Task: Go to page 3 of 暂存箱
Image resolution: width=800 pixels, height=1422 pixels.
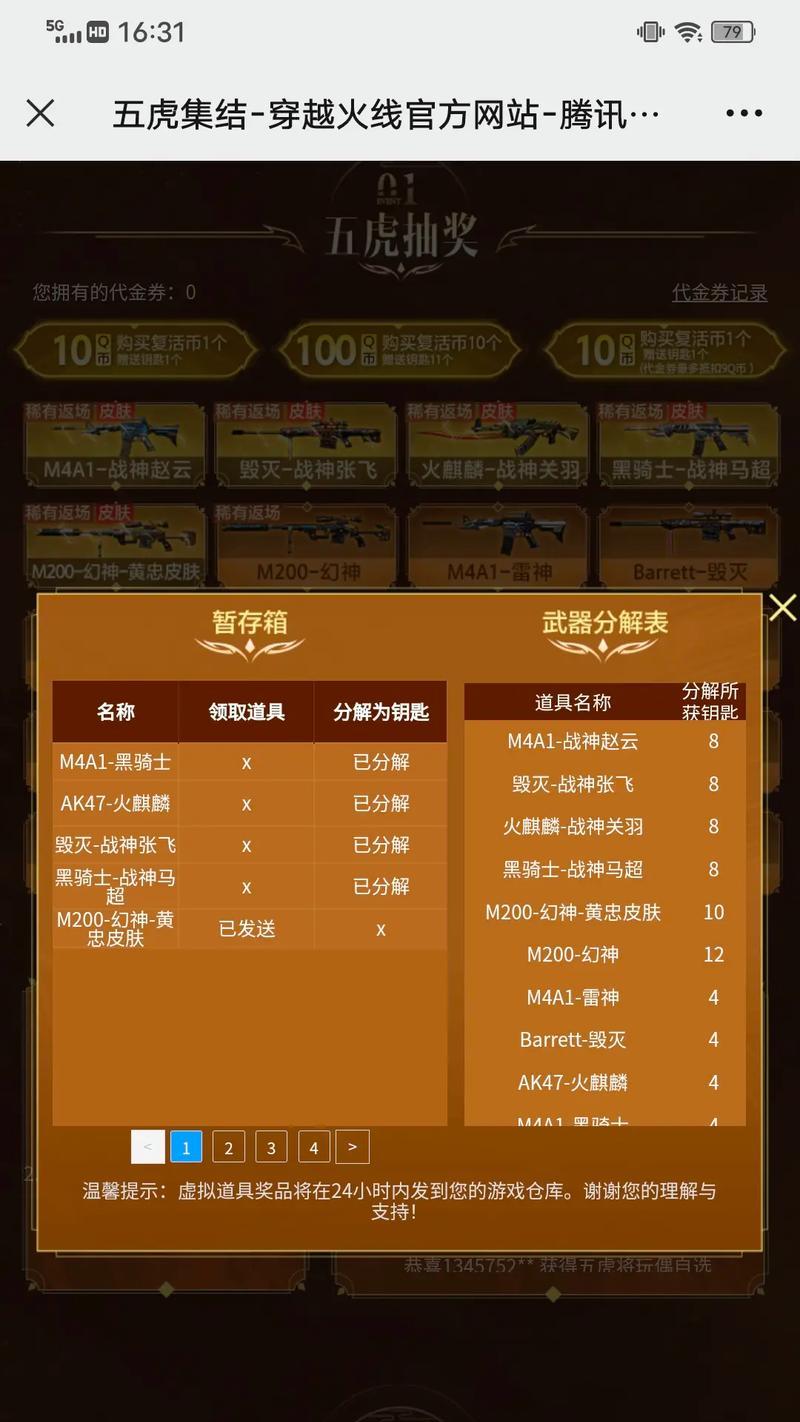Action: (x=271, y=1148)
